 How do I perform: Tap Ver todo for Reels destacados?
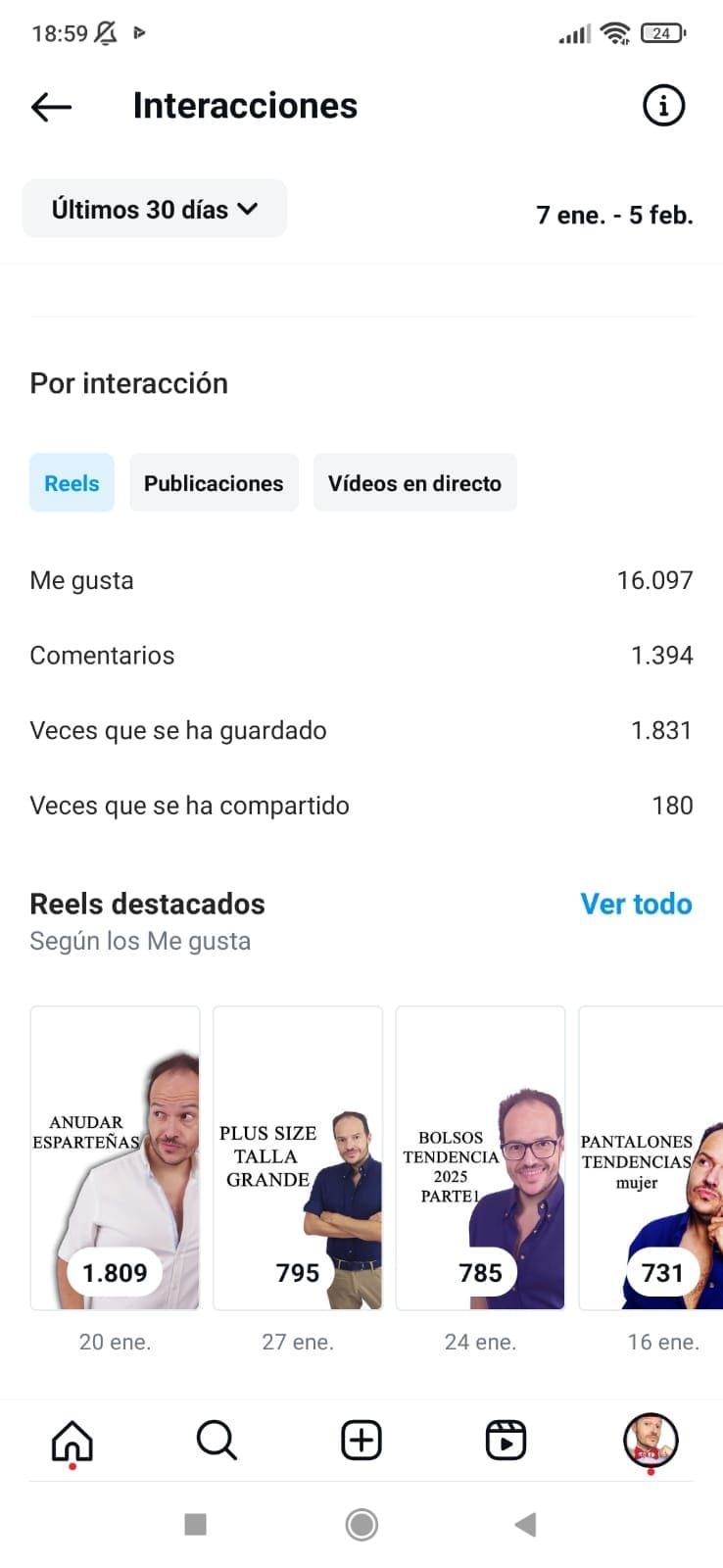coord(636,904)
